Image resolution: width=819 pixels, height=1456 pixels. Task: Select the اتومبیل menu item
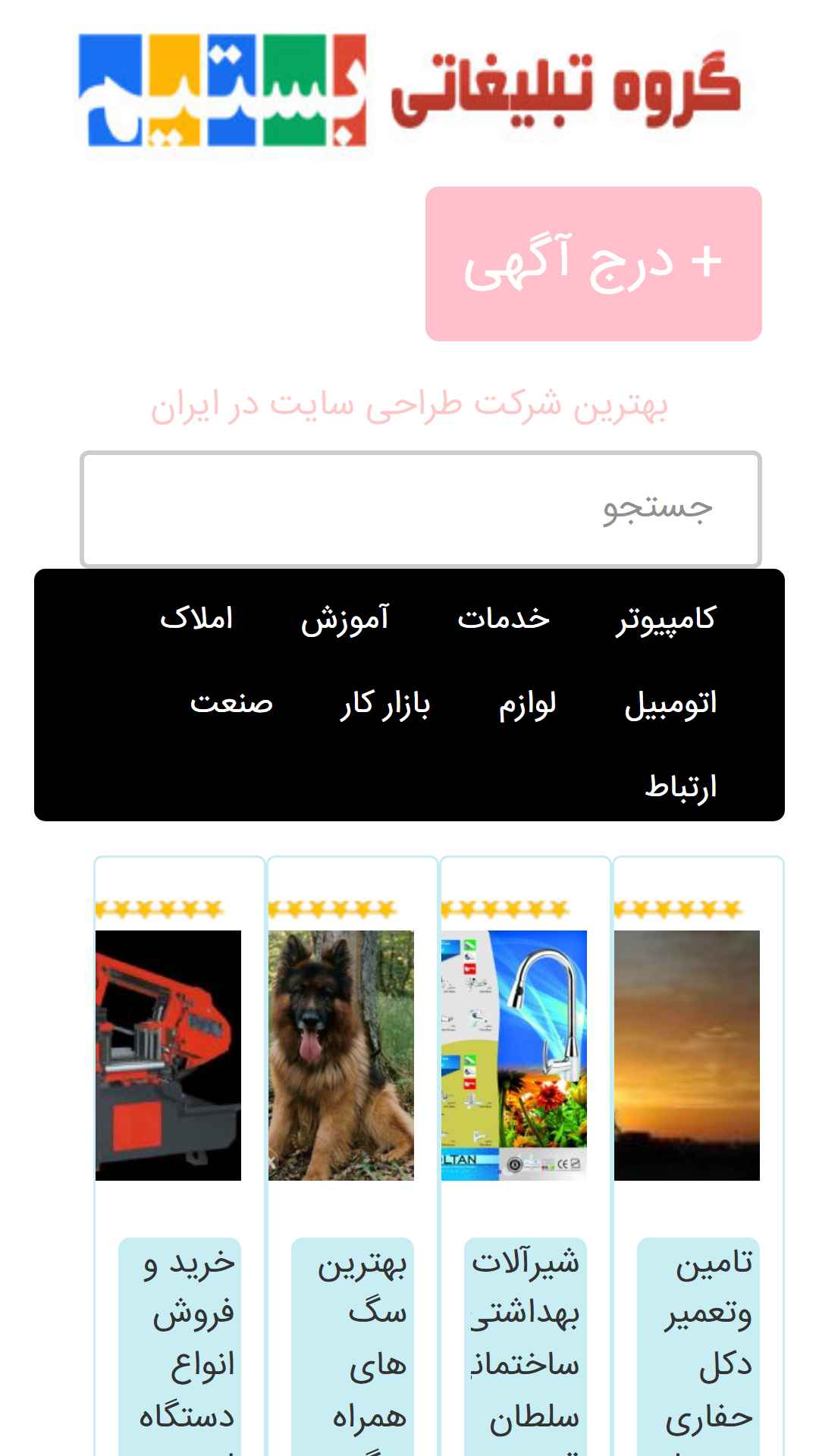coord(670,703)
